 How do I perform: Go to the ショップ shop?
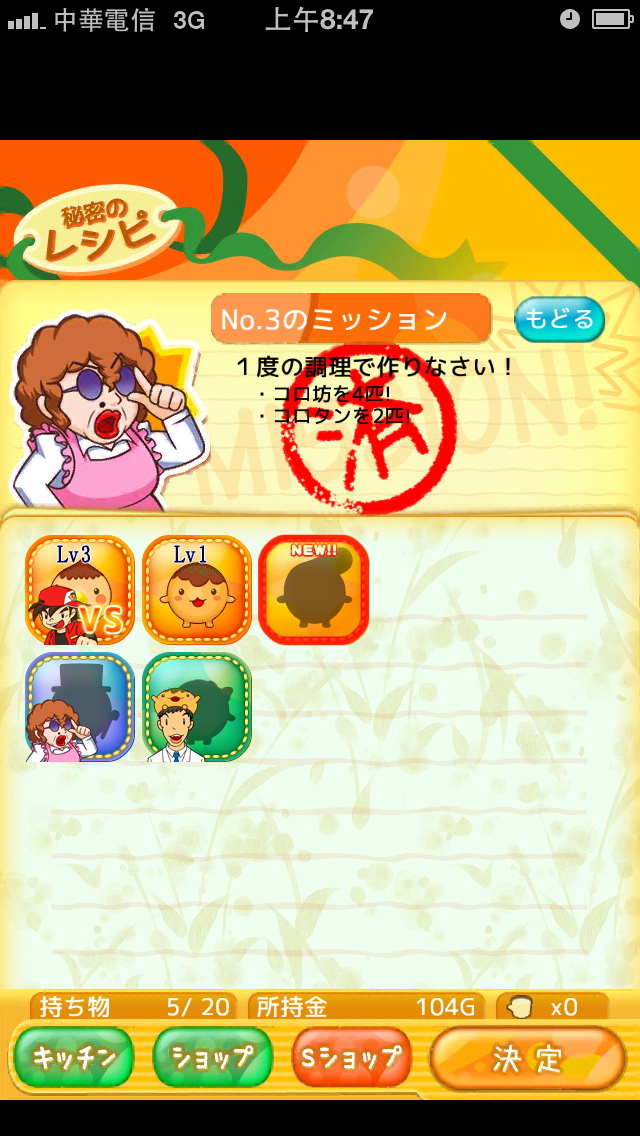[213, 1057]
